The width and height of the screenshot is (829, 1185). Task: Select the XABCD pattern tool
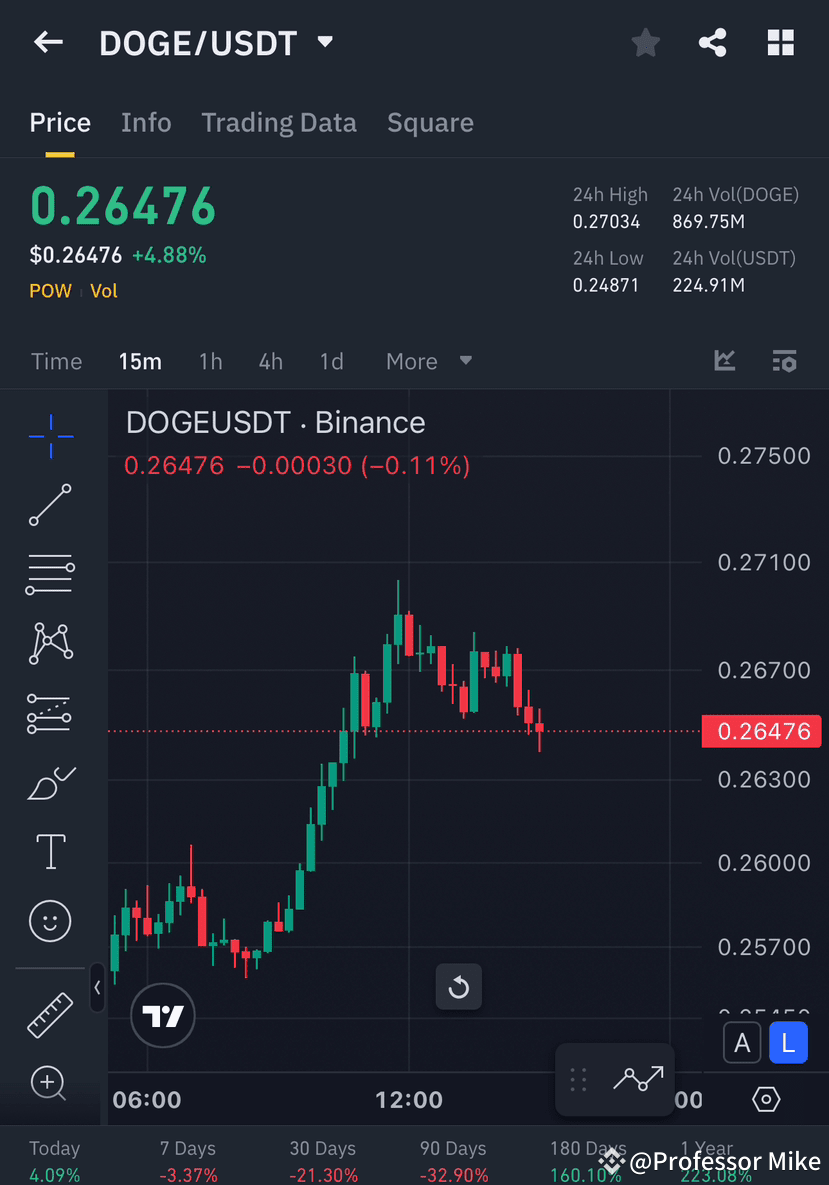point(50,643)
